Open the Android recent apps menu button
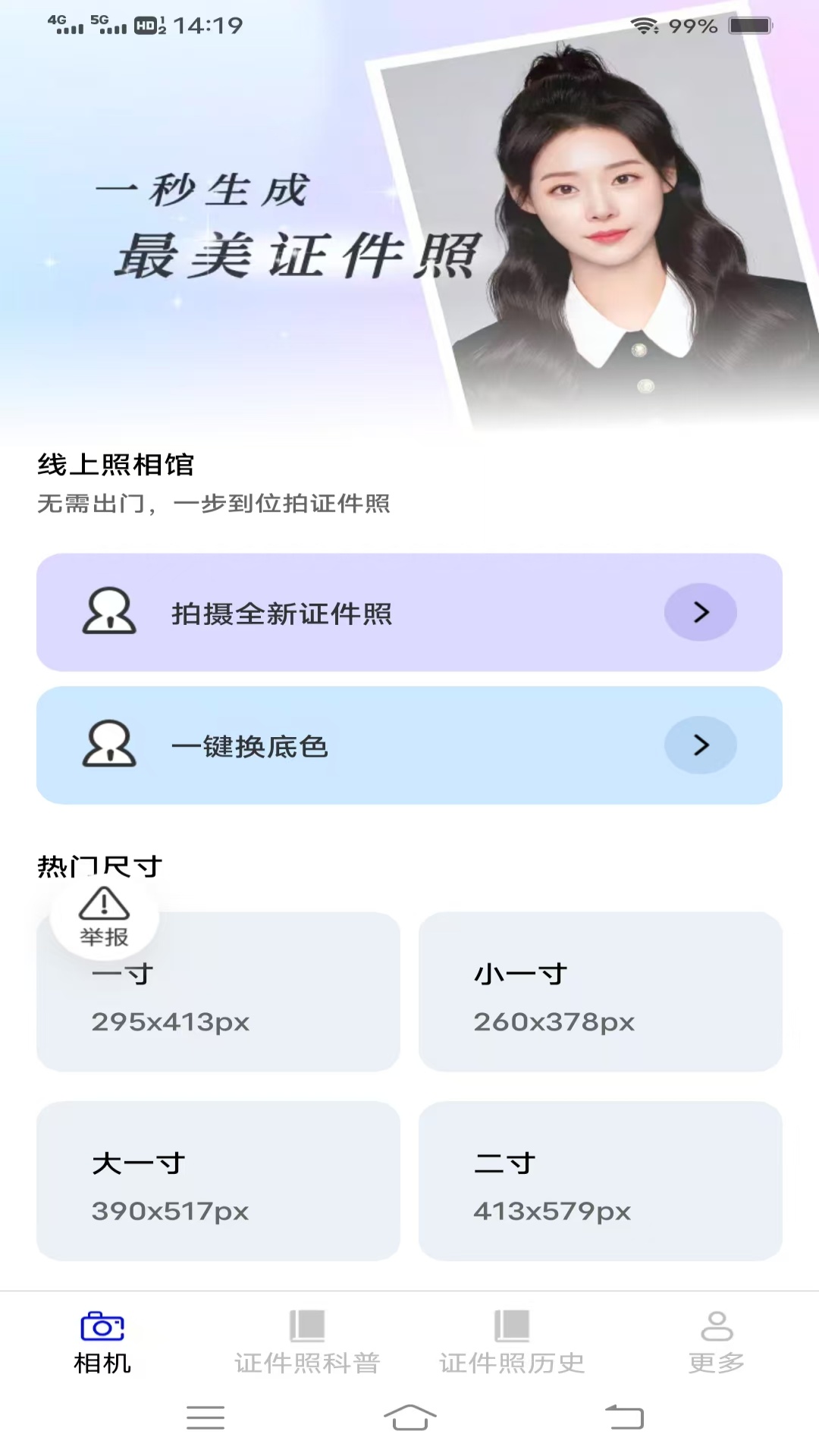Screen dimensions: 819x1456 205,1418
